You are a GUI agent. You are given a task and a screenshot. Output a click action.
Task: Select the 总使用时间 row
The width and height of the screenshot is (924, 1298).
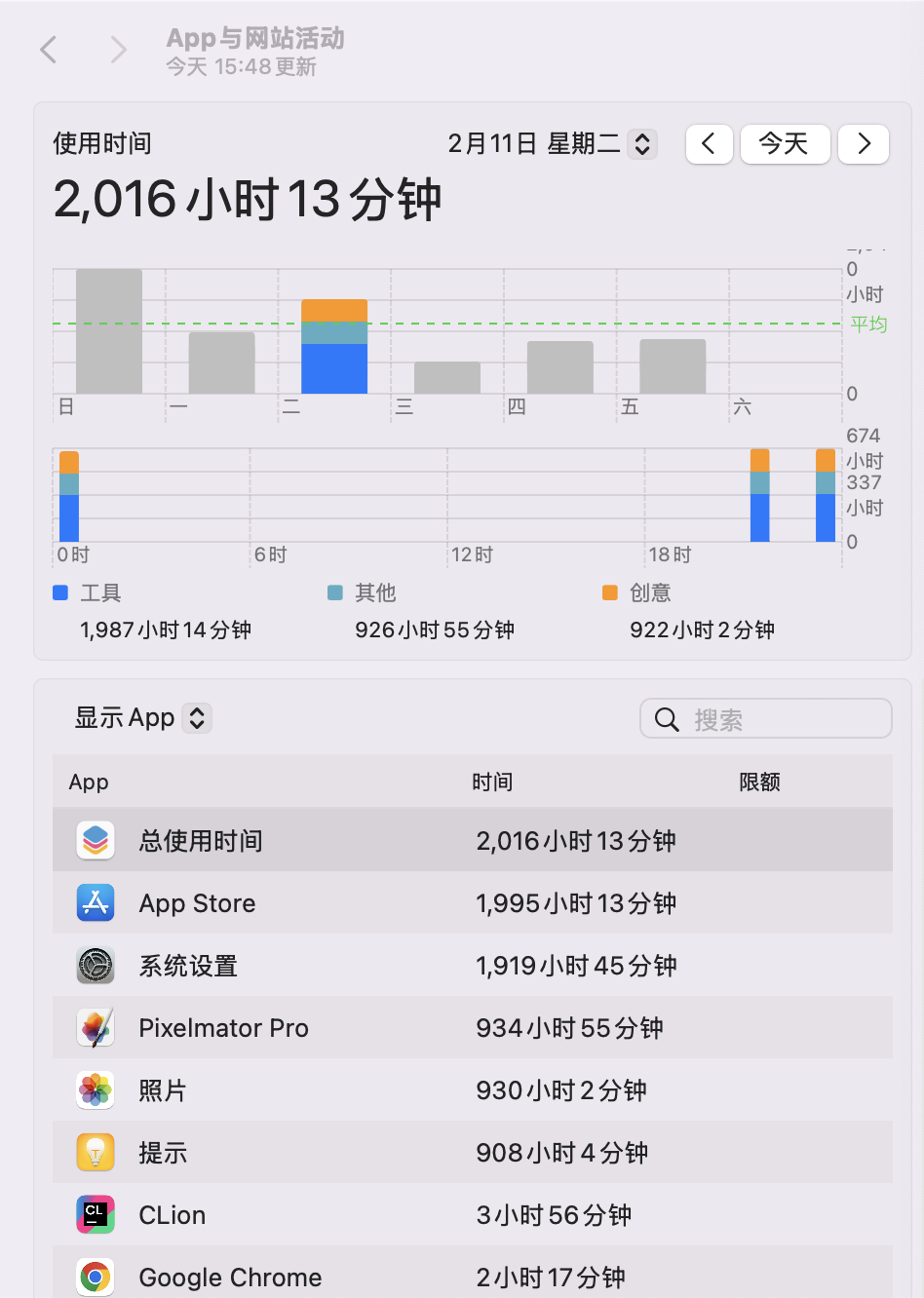click(472, 840)
